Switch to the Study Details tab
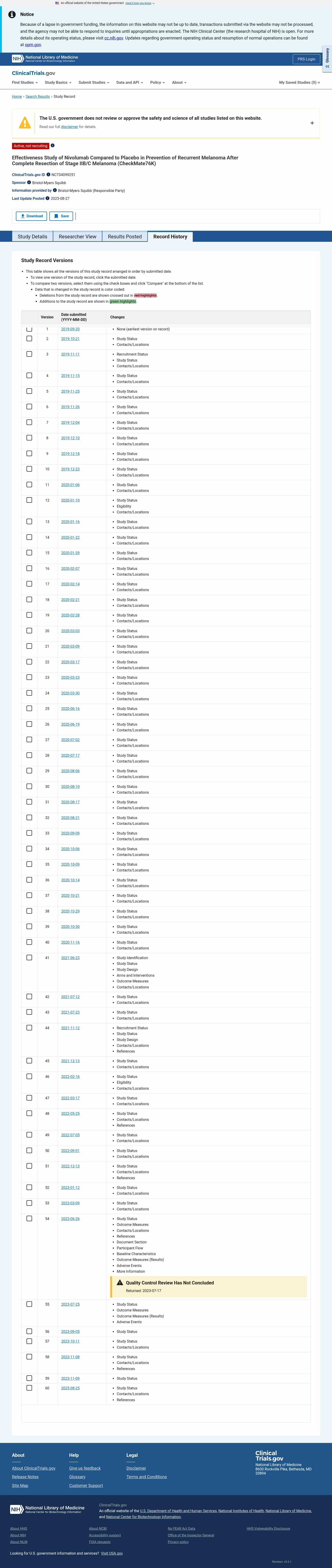The width and height of the screenshot is (332, 1568). [x=32, y=237]
